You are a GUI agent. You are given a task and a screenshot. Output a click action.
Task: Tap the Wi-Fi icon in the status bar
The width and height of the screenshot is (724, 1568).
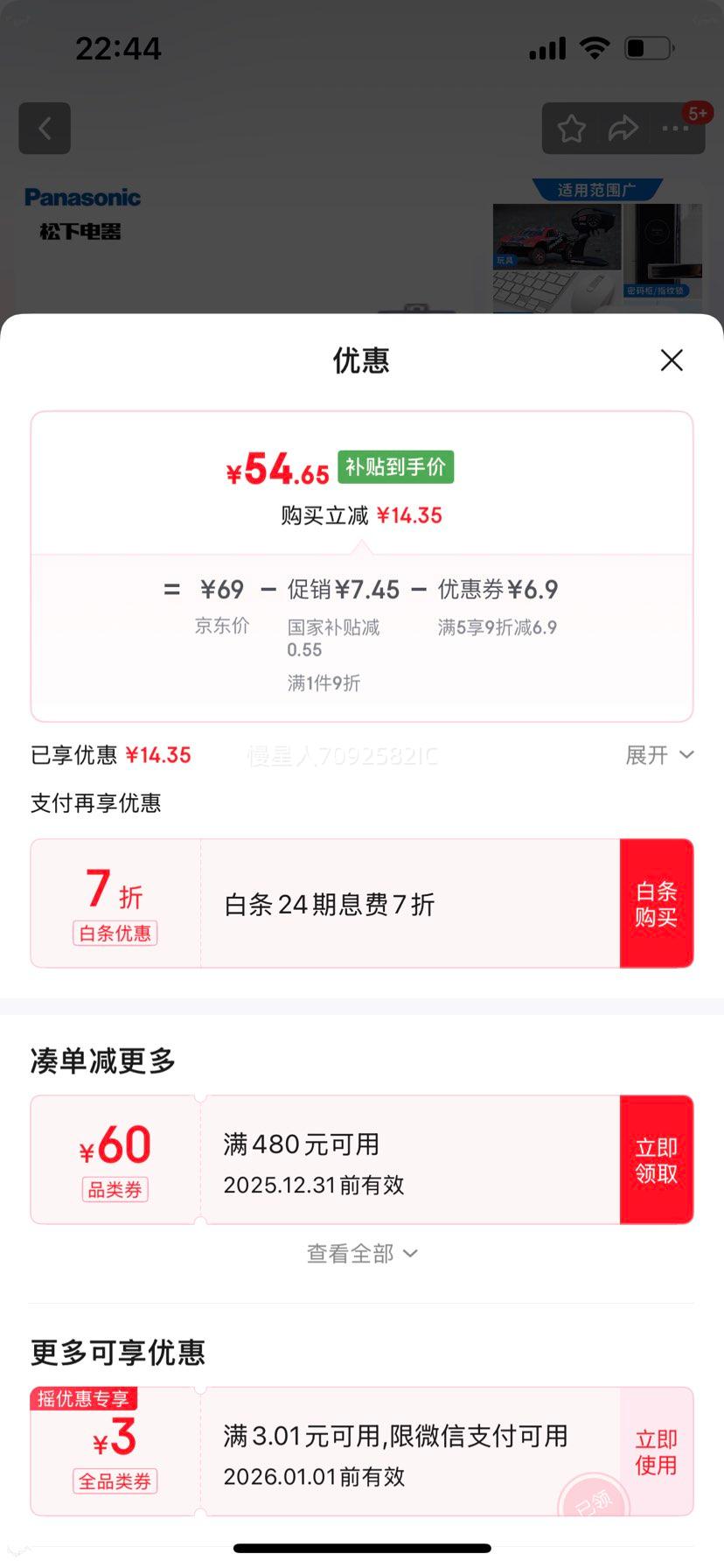pos(595,49)
